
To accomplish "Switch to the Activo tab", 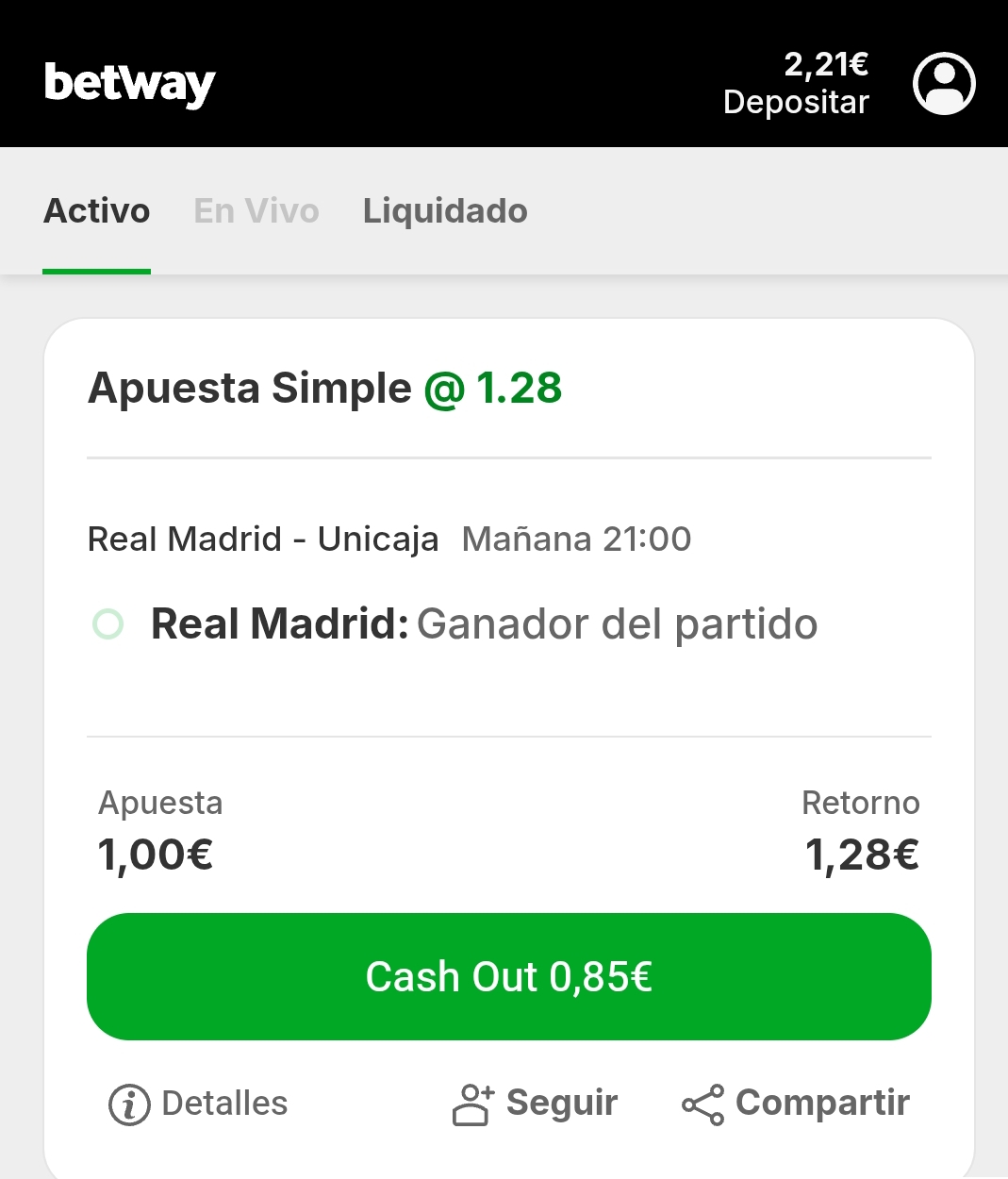I will (97, 211).
